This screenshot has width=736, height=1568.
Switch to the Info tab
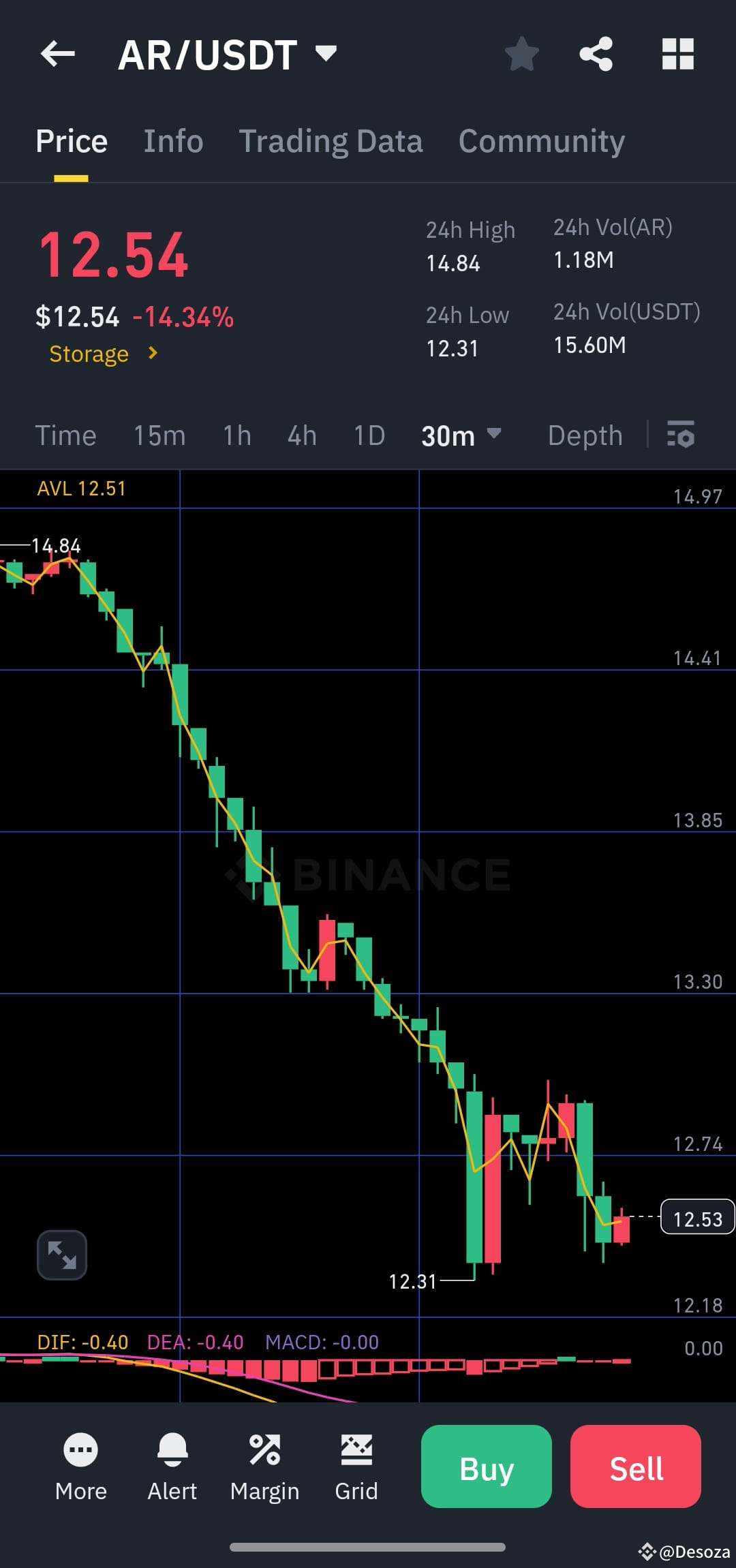(x=172, y=140)
